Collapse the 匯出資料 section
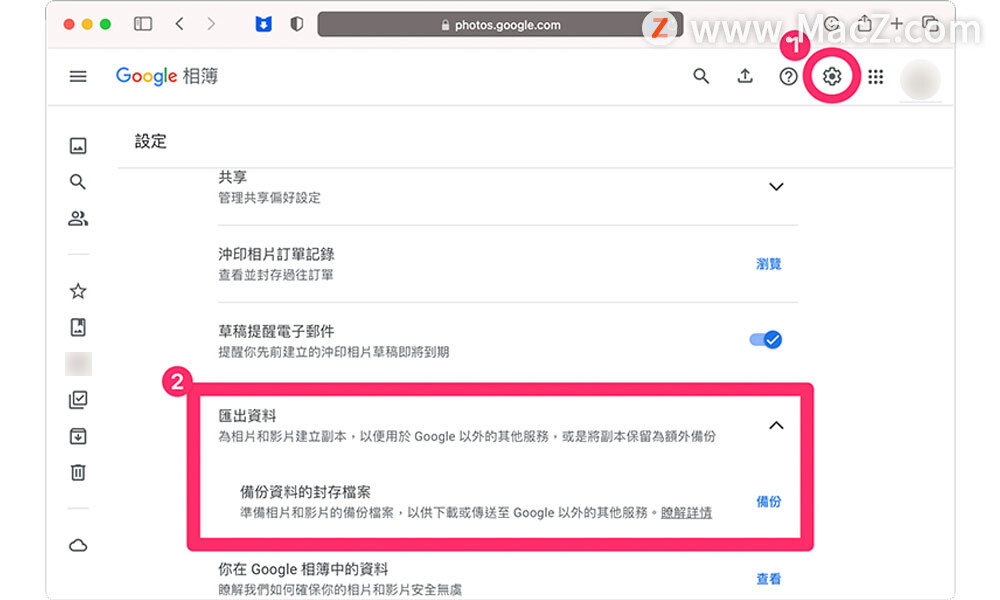Image resolution: width=1000 pixels, height=600 pixels. 776,425
